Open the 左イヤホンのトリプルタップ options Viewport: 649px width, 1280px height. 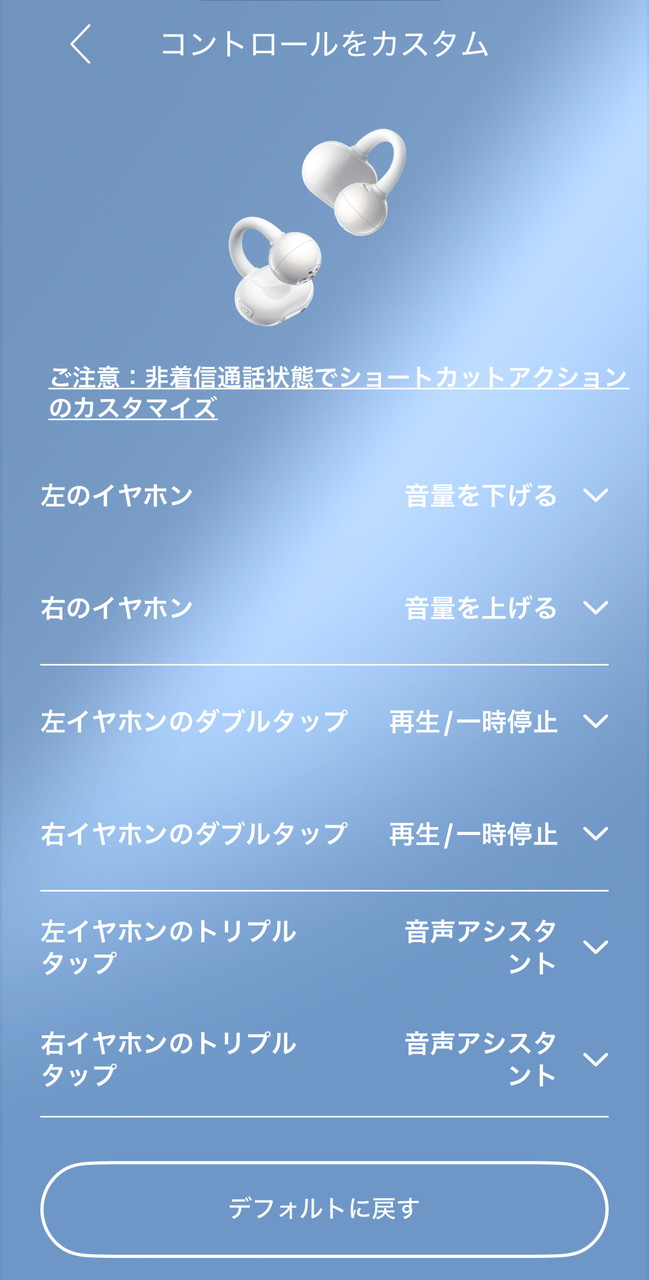point(595,947)
